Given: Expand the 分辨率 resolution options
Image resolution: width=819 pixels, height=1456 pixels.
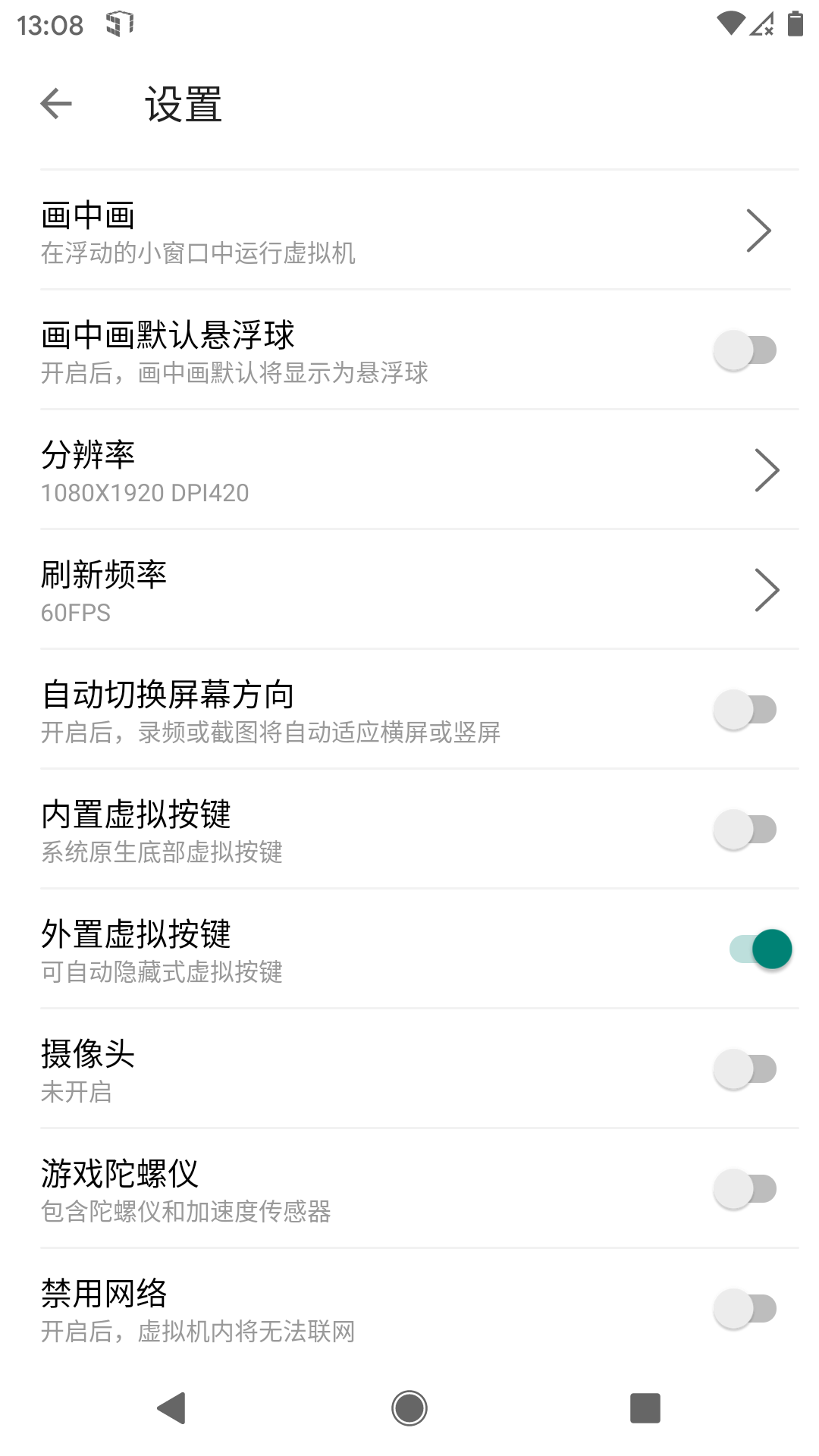Looking at the screenshot, I should (409, 470).
